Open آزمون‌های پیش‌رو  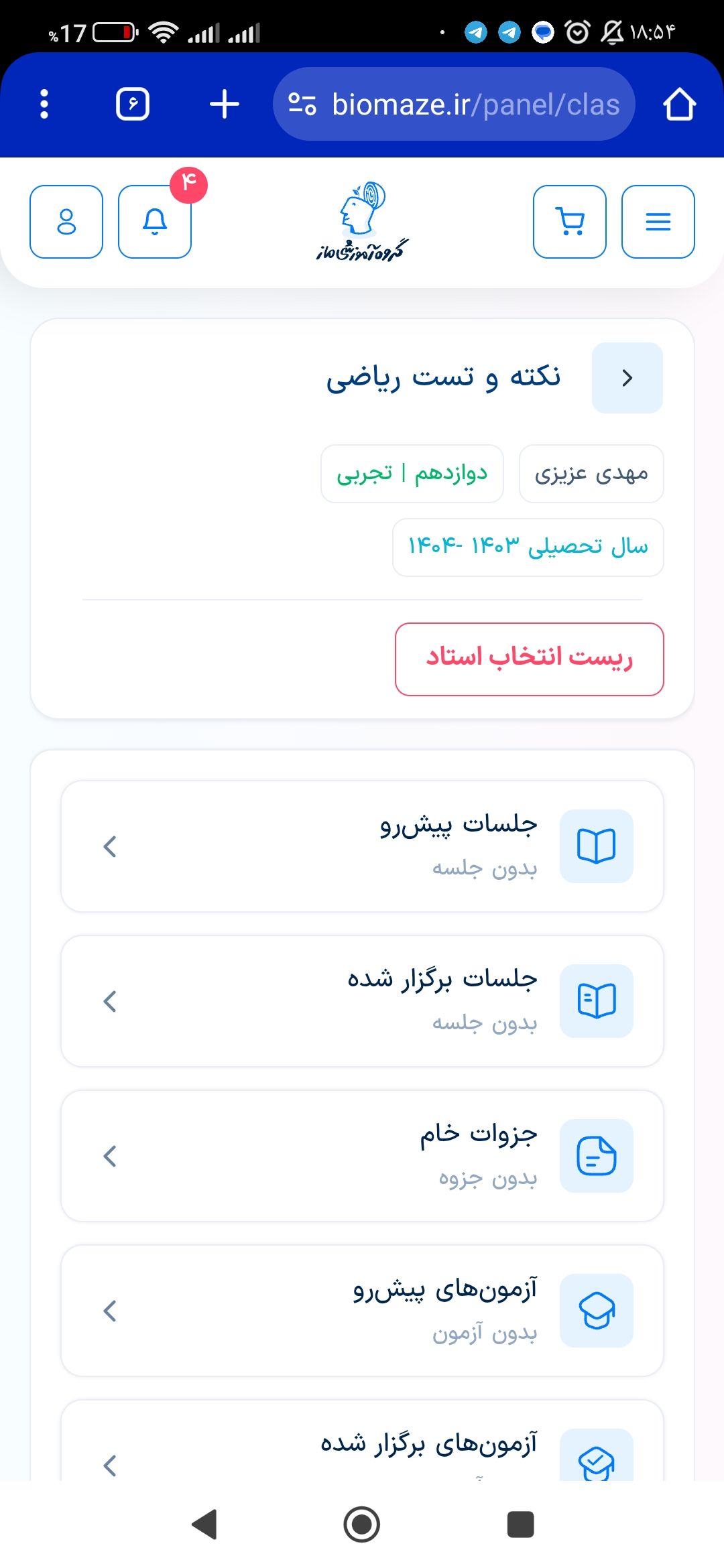(362, 1311)
